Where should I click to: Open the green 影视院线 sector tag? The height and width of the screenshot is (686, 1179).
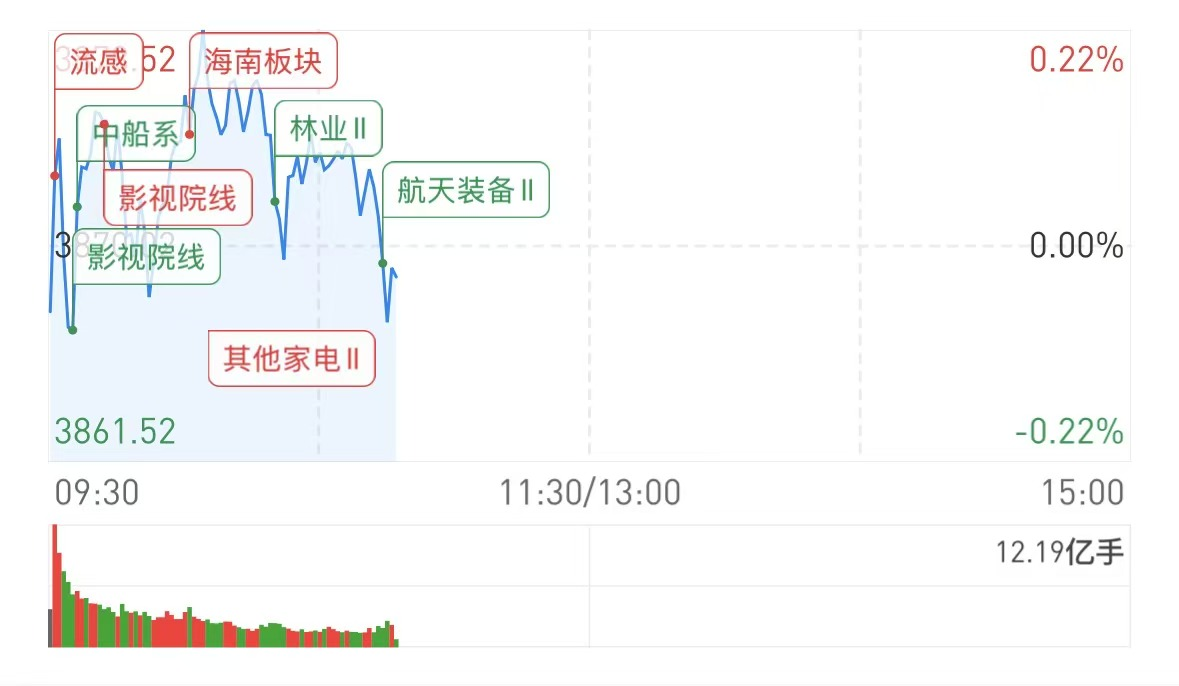[146, 257]
